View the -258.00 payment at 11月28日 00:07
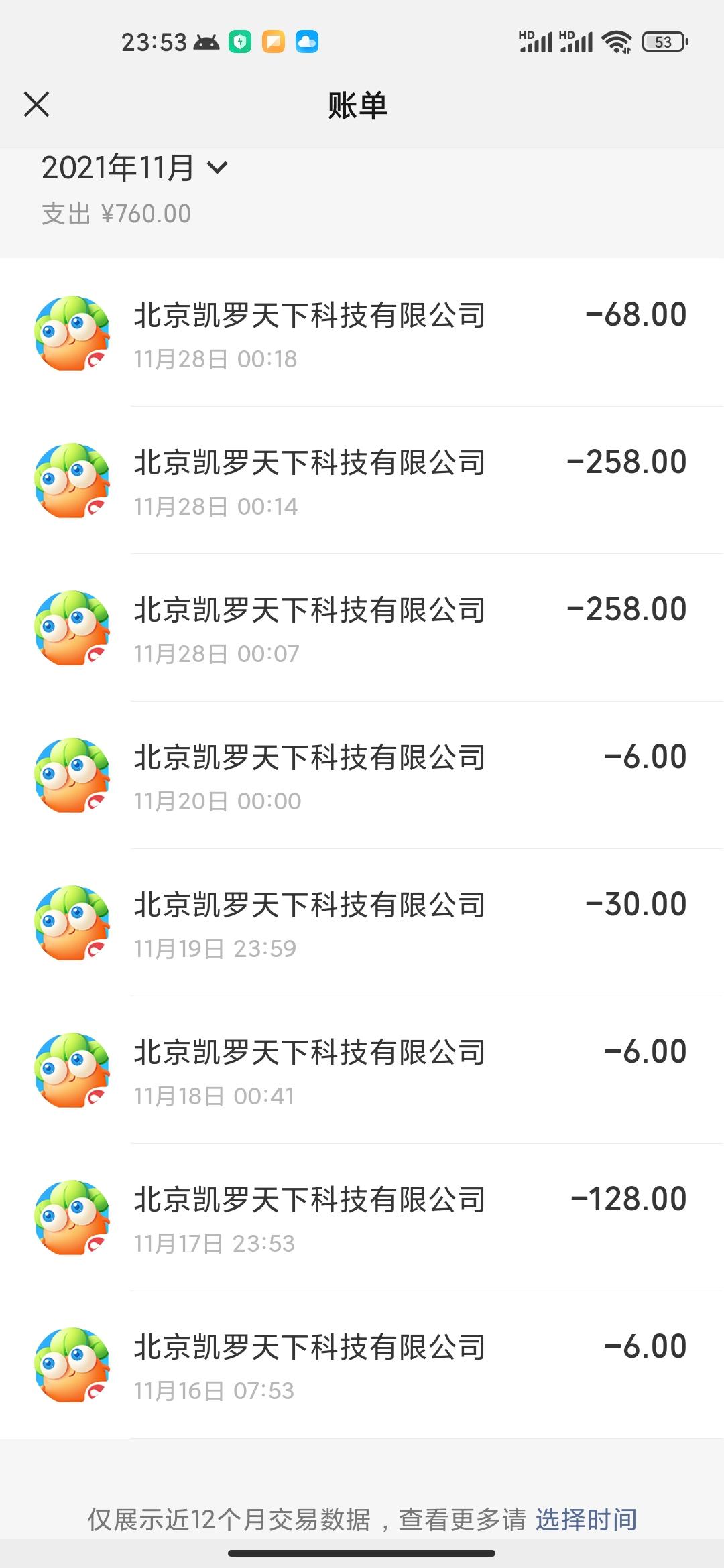 (362, 628)
